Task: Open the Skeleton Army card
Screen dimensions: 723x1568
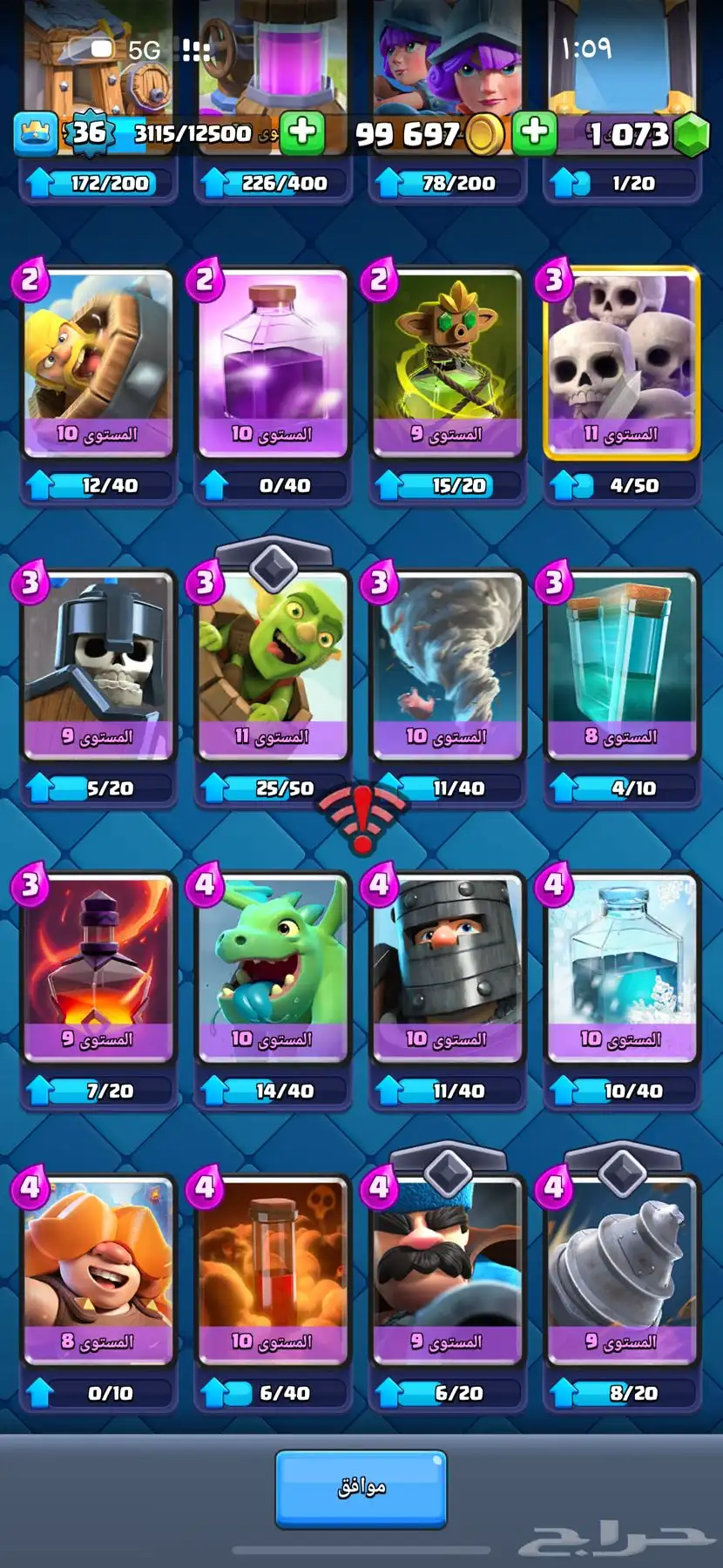Action: pos(621,362)
